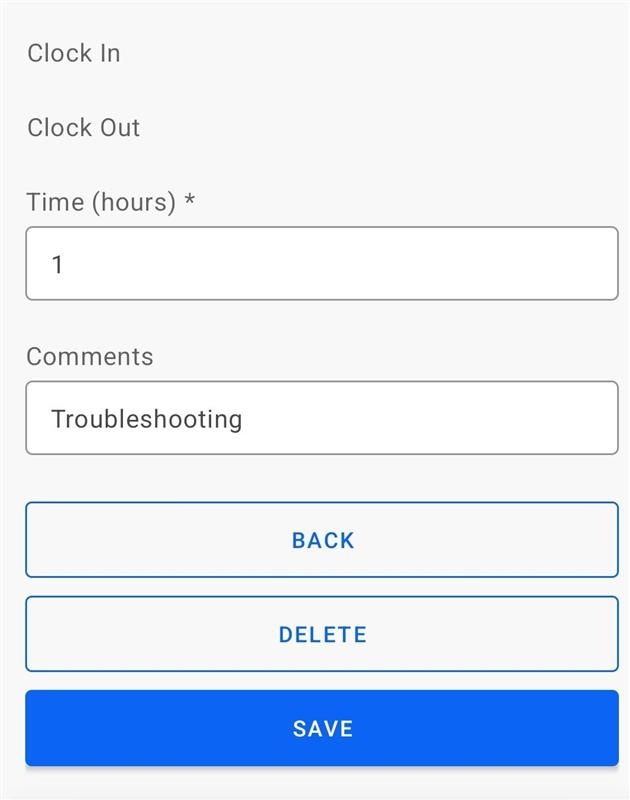This screenshot has height=800, width=630.
Task: Save the time entry
Action: [321, 728]
